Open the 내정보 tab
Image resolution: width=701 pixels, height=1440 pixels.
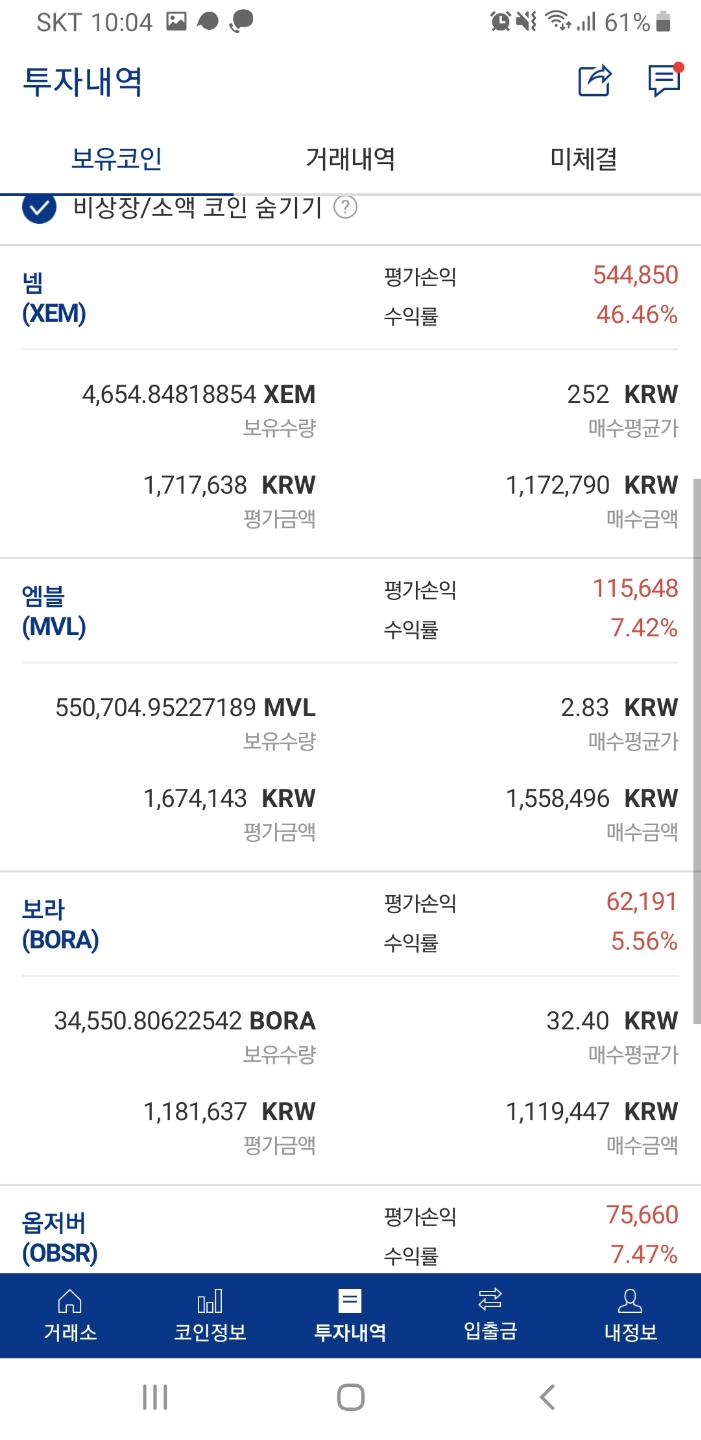tap(630, 1314)
